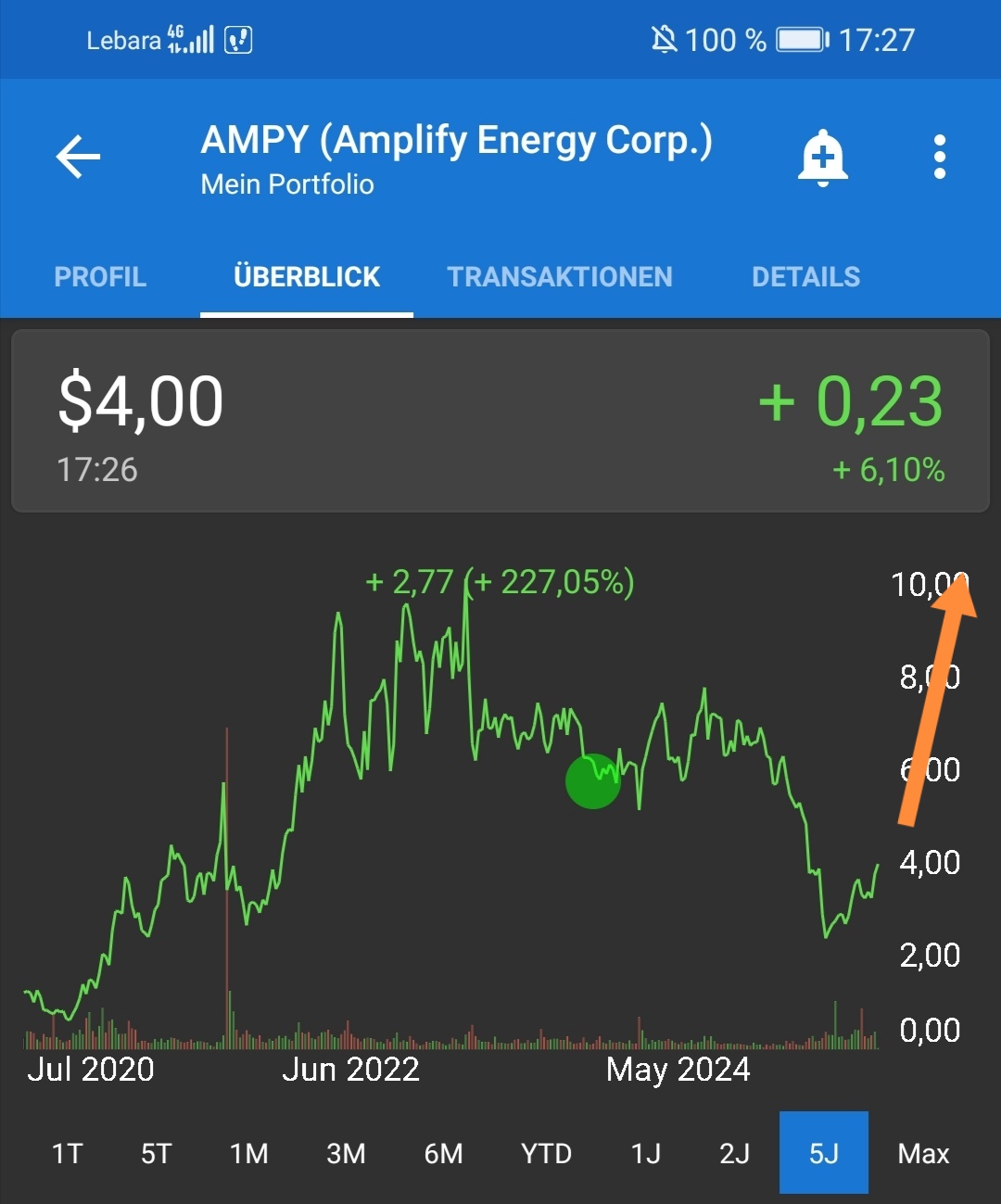
Task: Display the Max chart range
Action: (923, 1153)
